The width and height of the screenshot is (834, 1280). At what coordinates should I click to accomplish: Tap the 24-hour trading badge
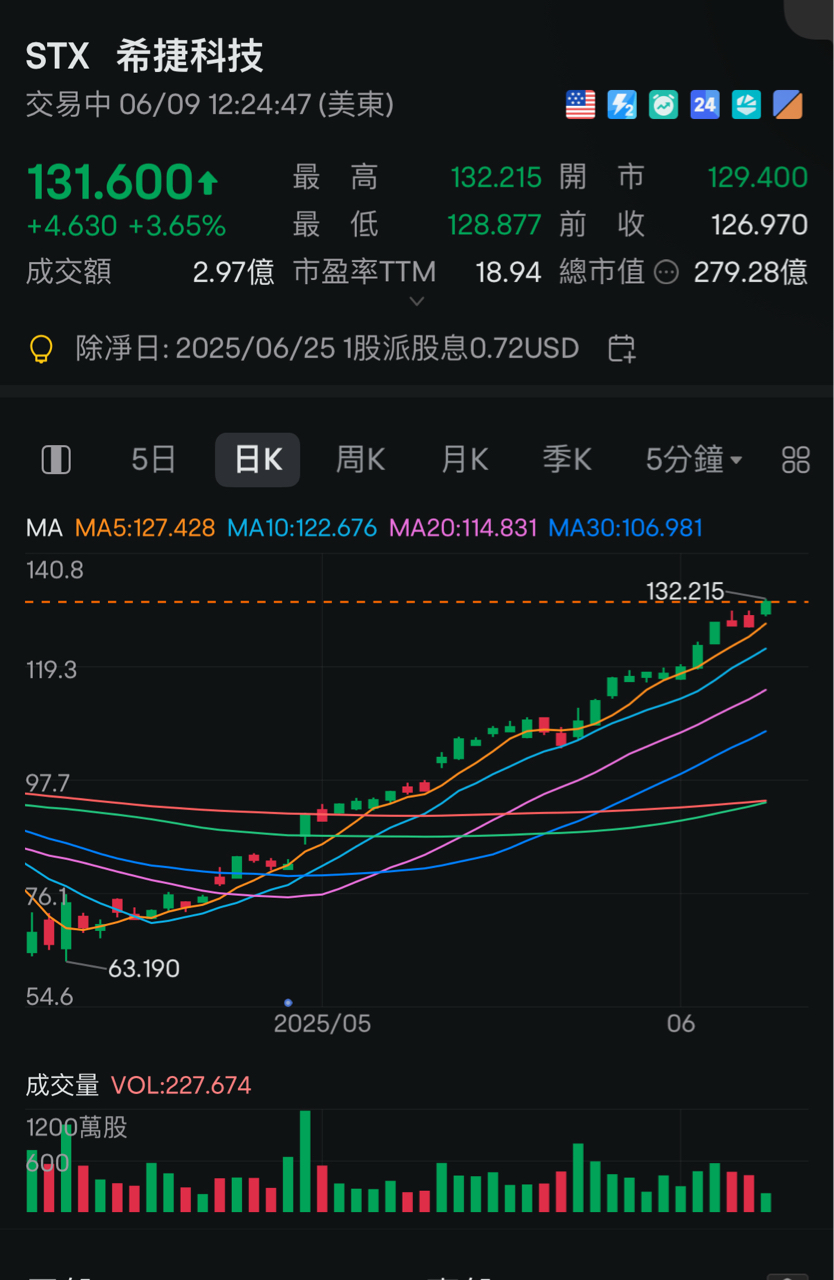pos(705,104)
